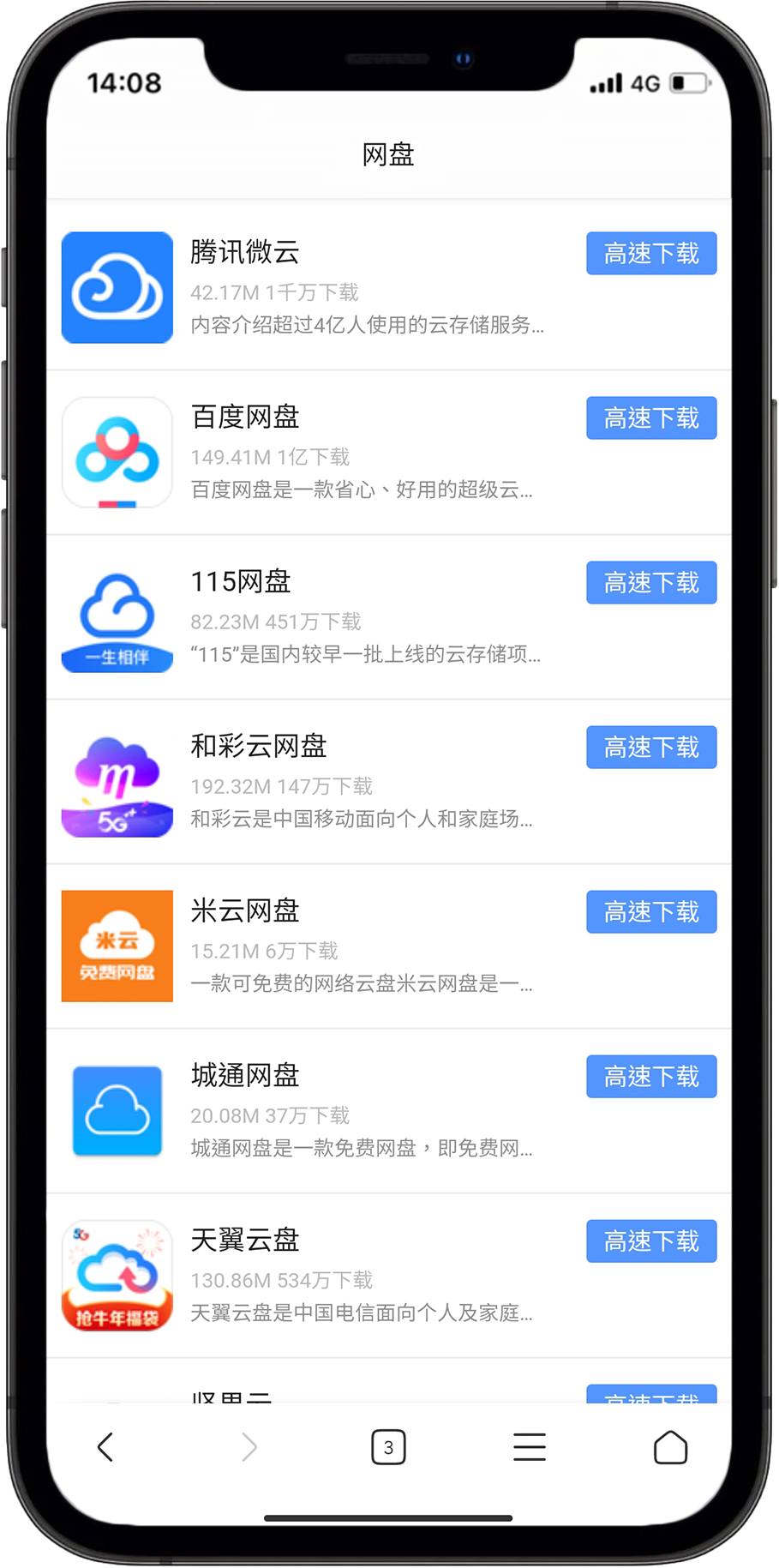Download 米云网盘 with 高速下载
Screen dimensions: 779x1568
(x=651, y=912)
